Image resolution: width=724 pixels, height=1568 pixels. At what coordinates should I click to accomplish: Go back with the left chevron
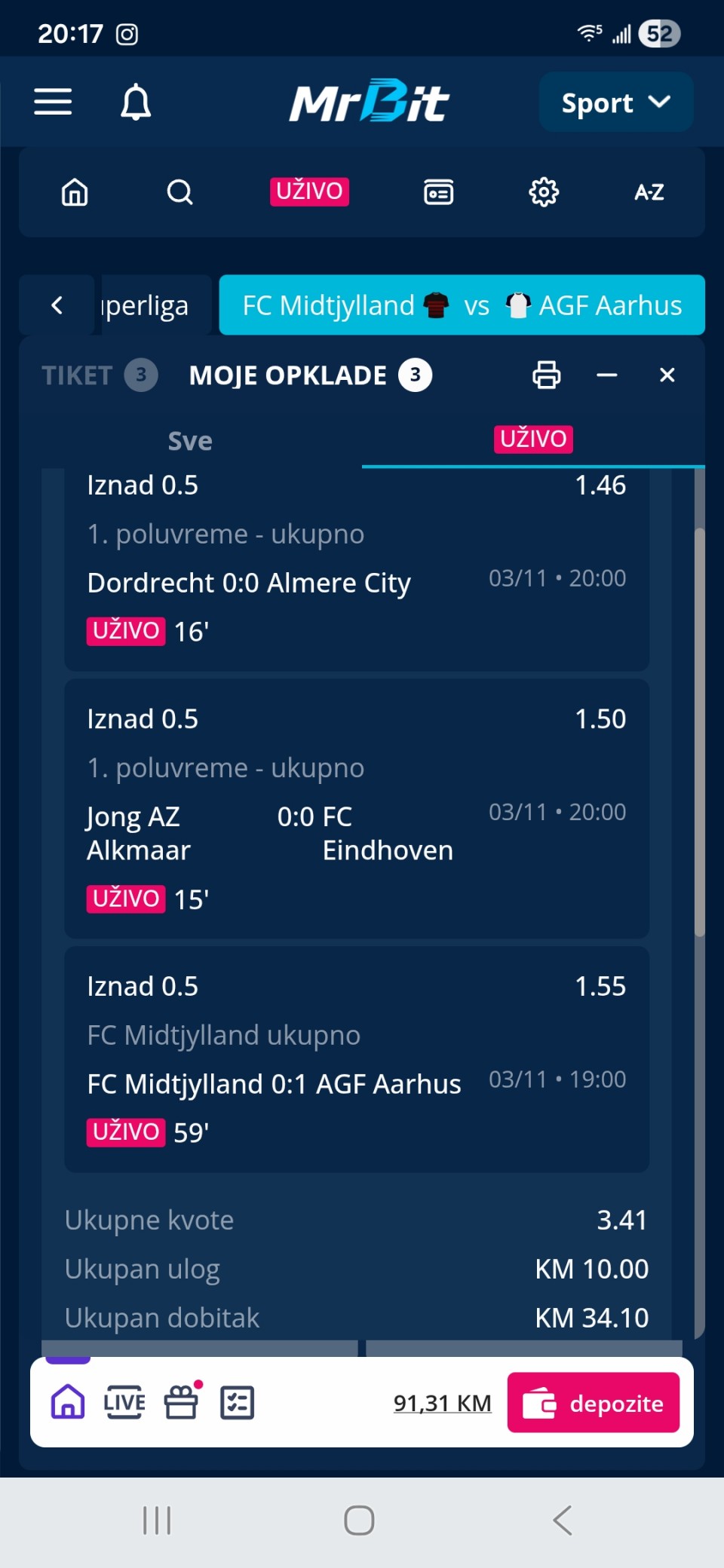click(57, 305)
